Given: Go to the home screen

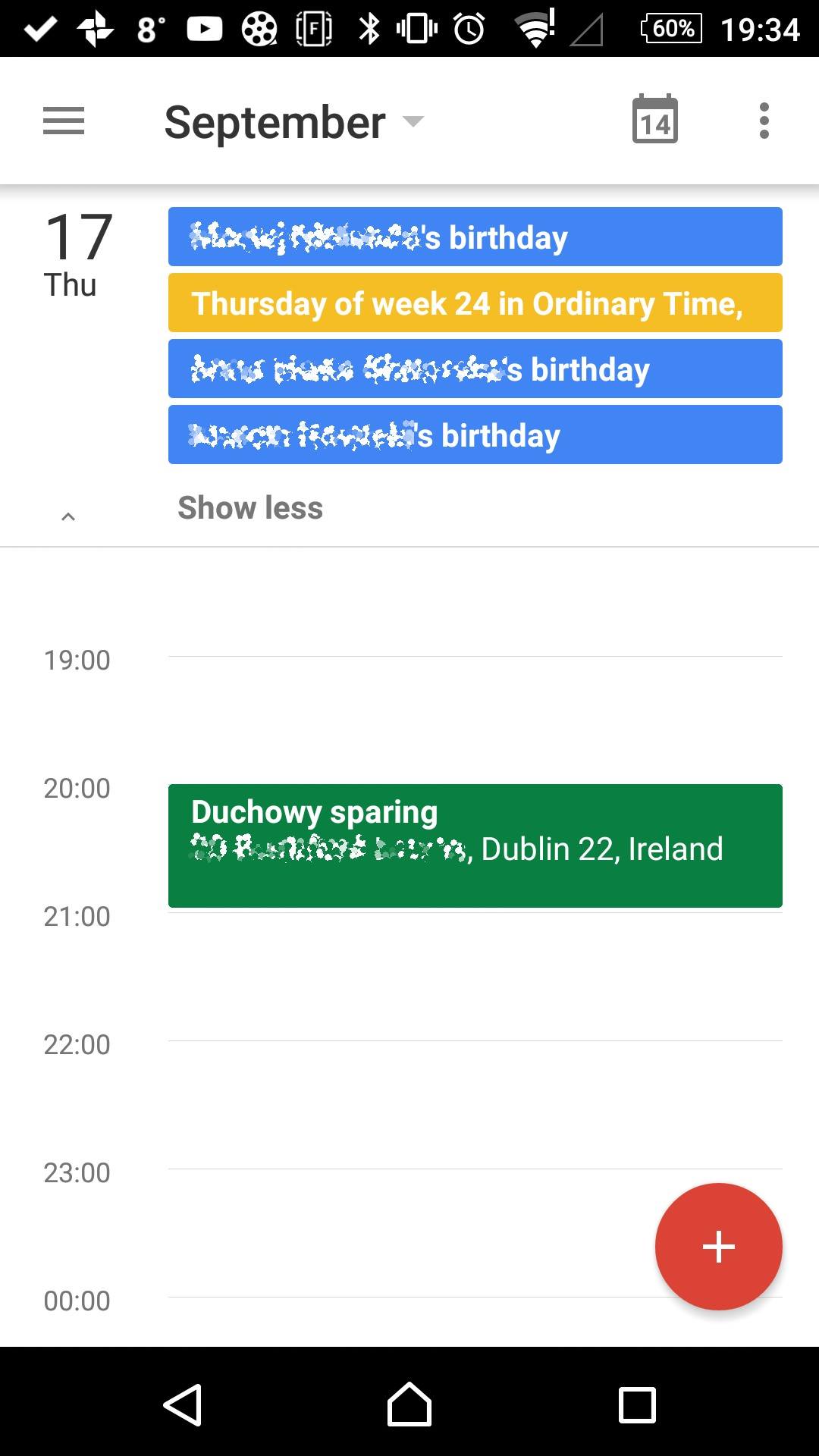Looking at the screenshot, I should click(x=409, y=1404).
